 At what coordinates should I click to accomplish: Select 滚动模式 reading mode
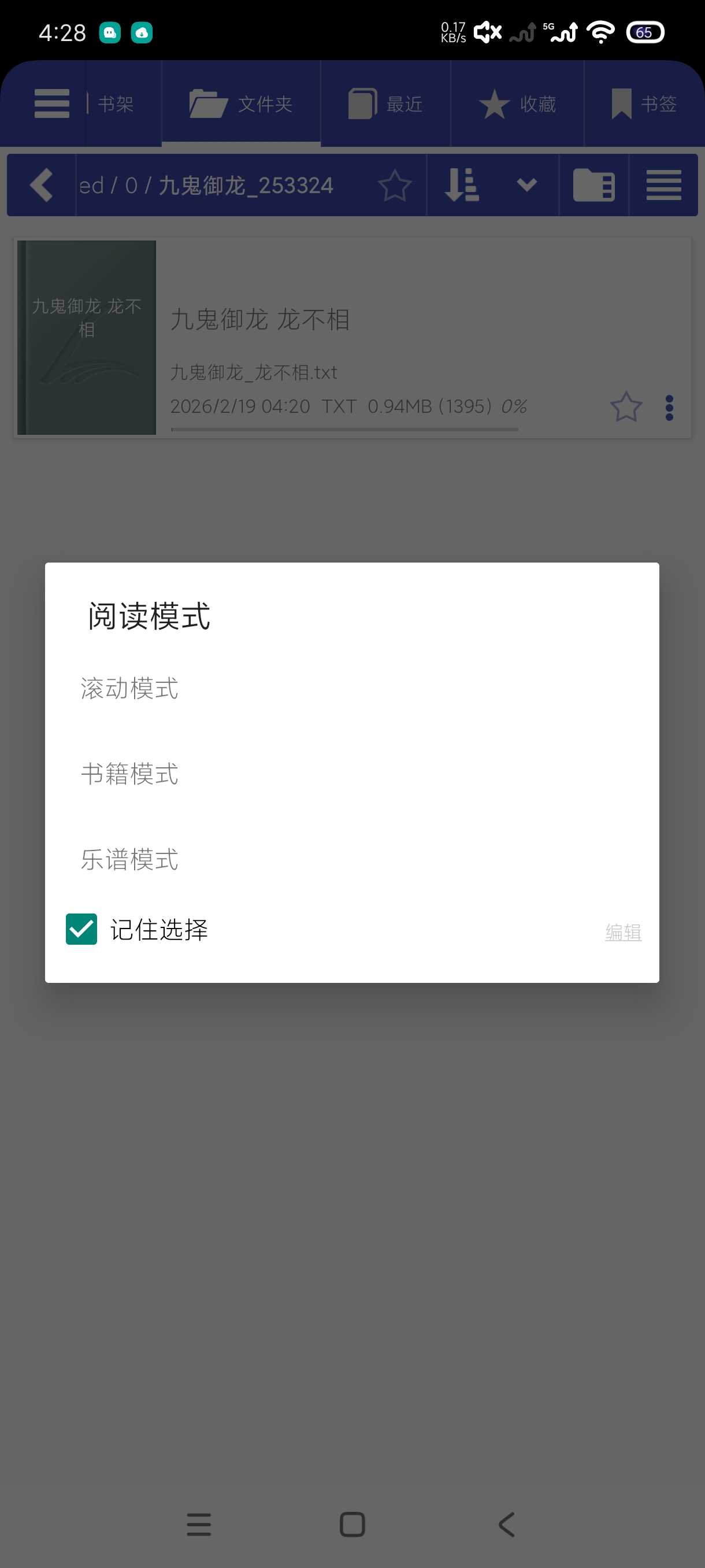pyautogui.click(x=129, y=689)
